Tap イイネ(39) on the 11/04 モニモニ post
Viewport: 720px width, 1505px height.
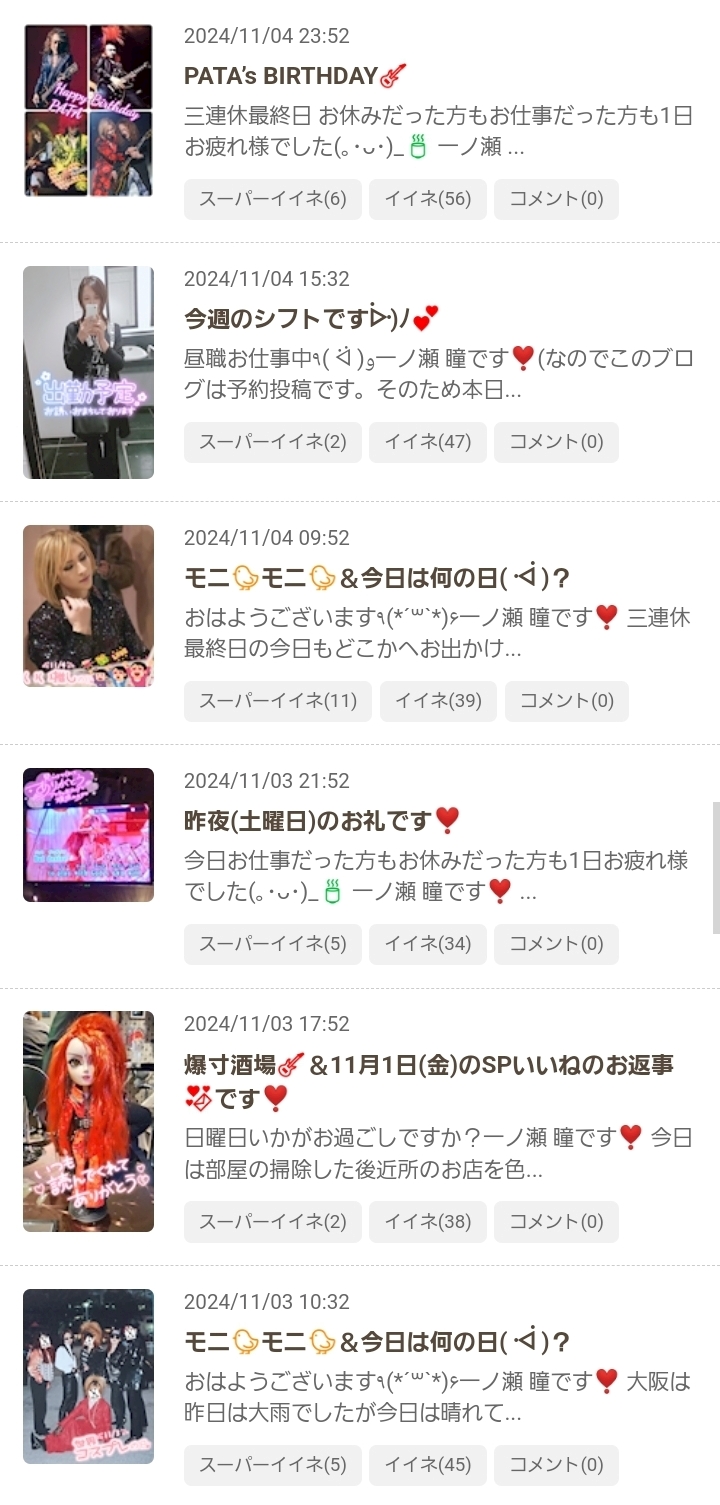(x=438, y=701)
